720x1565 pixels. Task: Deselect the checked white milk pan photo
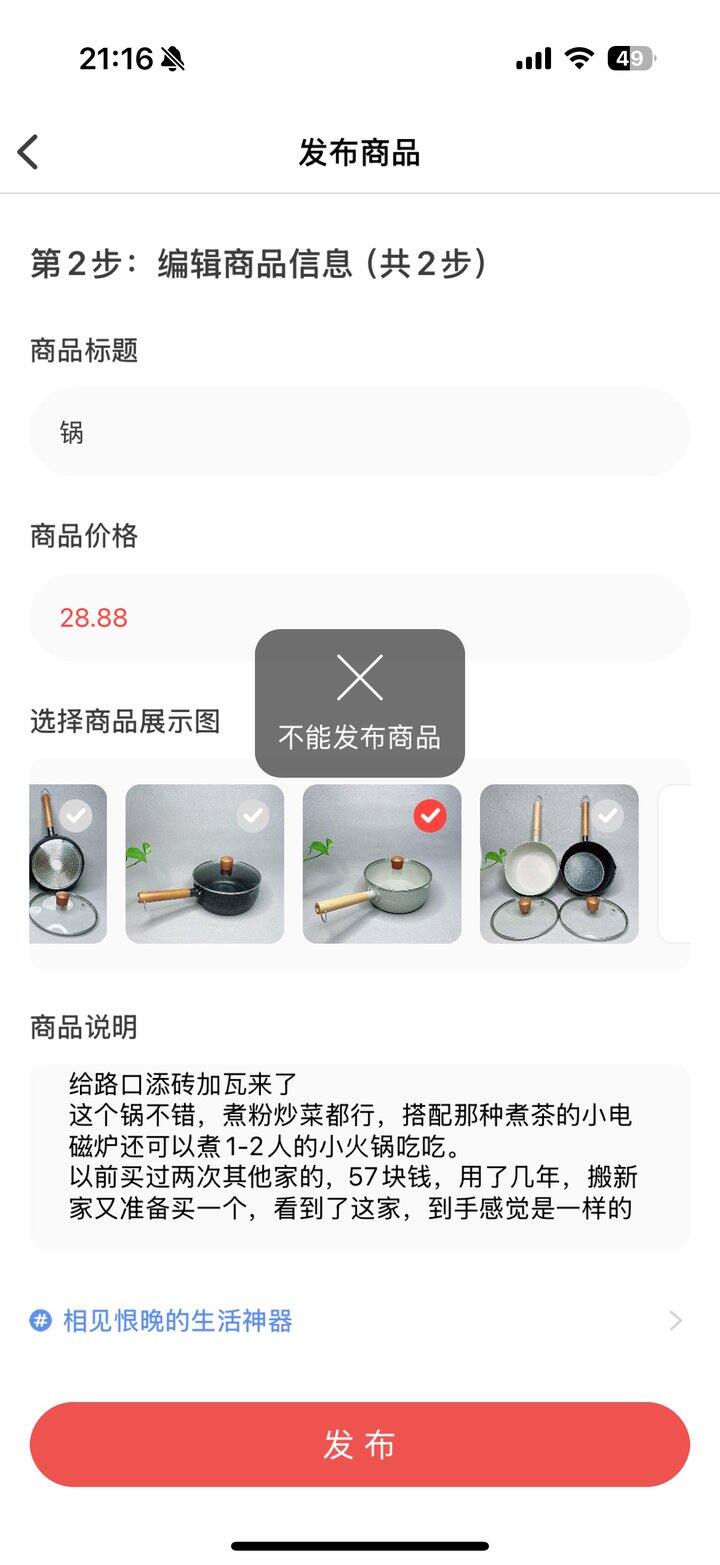pos(428,816)
